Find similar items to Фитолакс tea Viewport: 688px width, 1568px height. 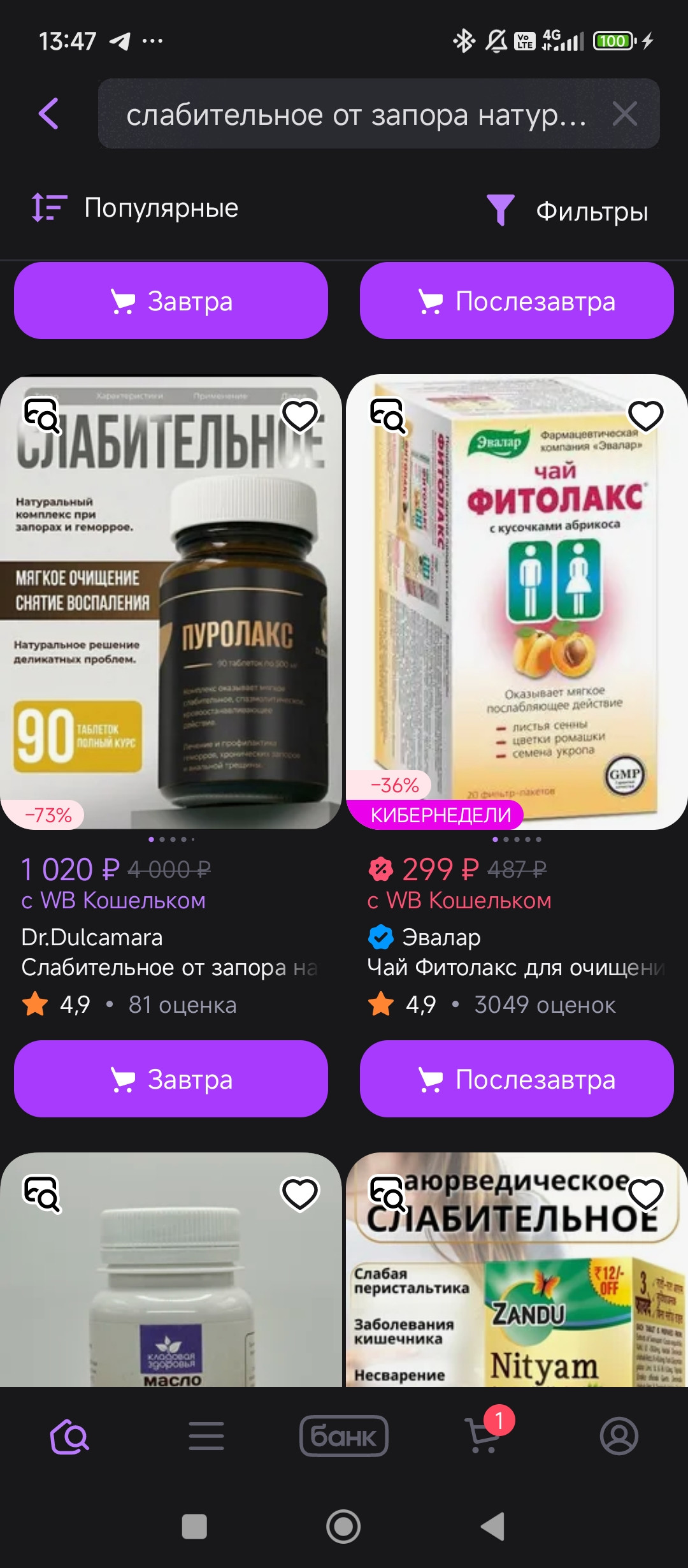pos(388,416)
